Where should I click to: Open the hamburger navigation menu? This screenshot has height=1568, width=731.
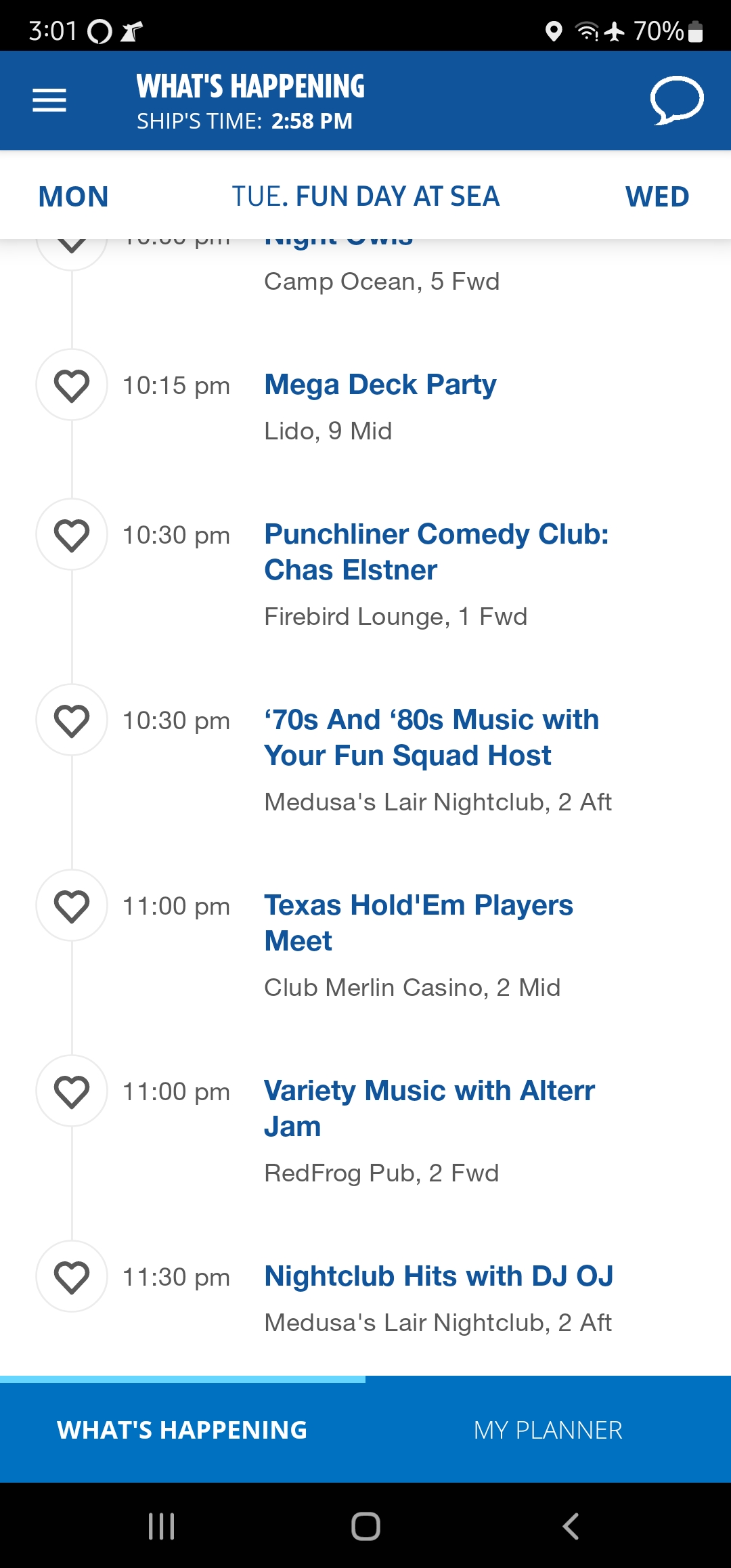point(49,100)
